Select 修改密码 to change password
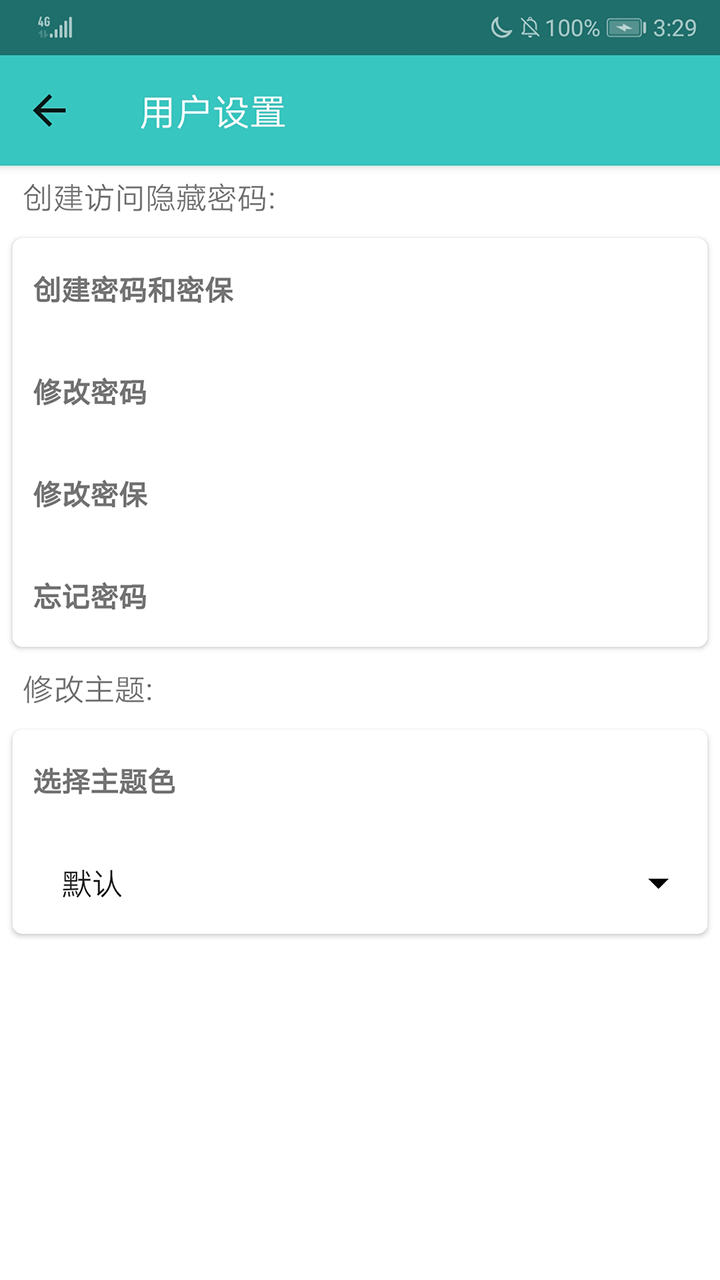The image size is (720, 1280). tap(90, 393)
